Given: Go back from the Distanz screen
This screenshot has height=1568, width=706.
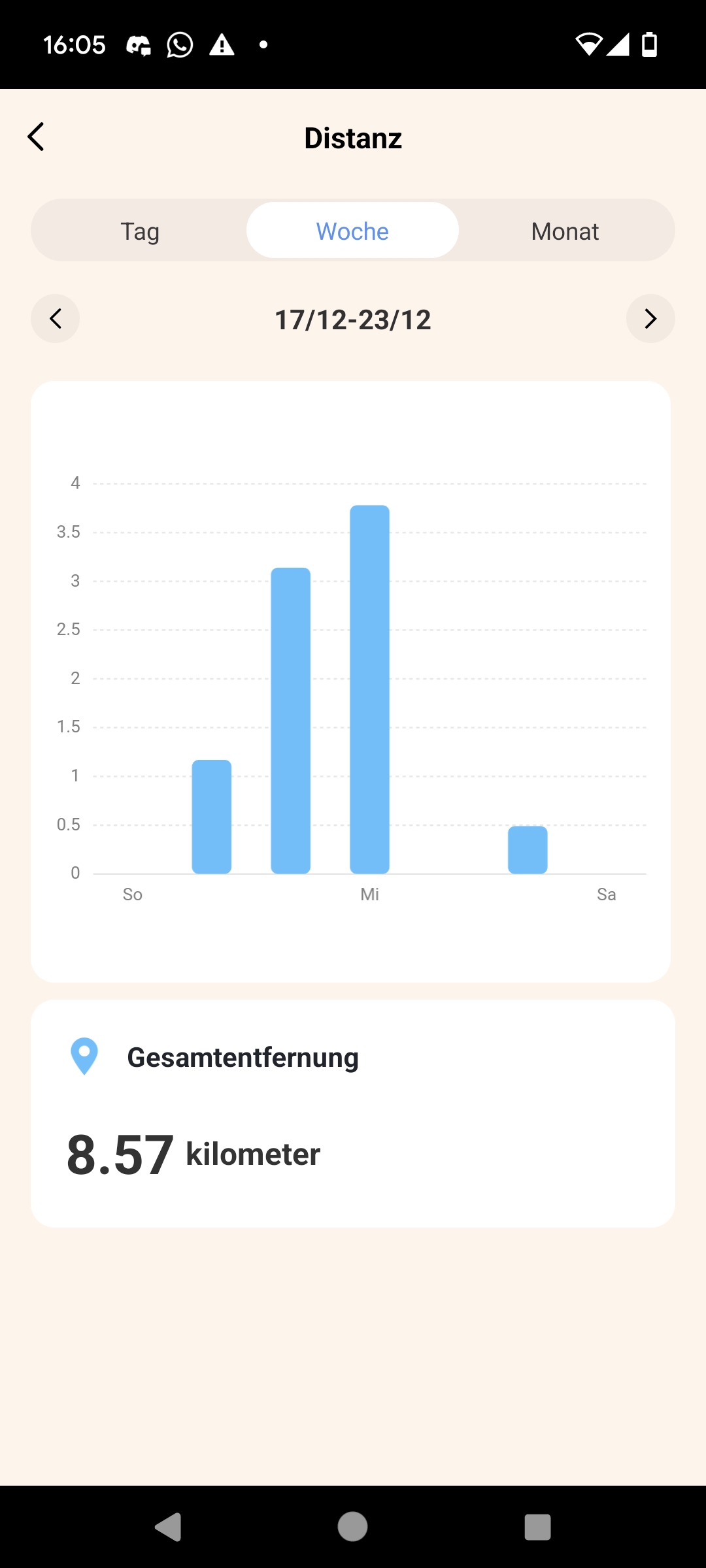Looking at the screenshot, I should pyautogui.click(x=37, y=137).
